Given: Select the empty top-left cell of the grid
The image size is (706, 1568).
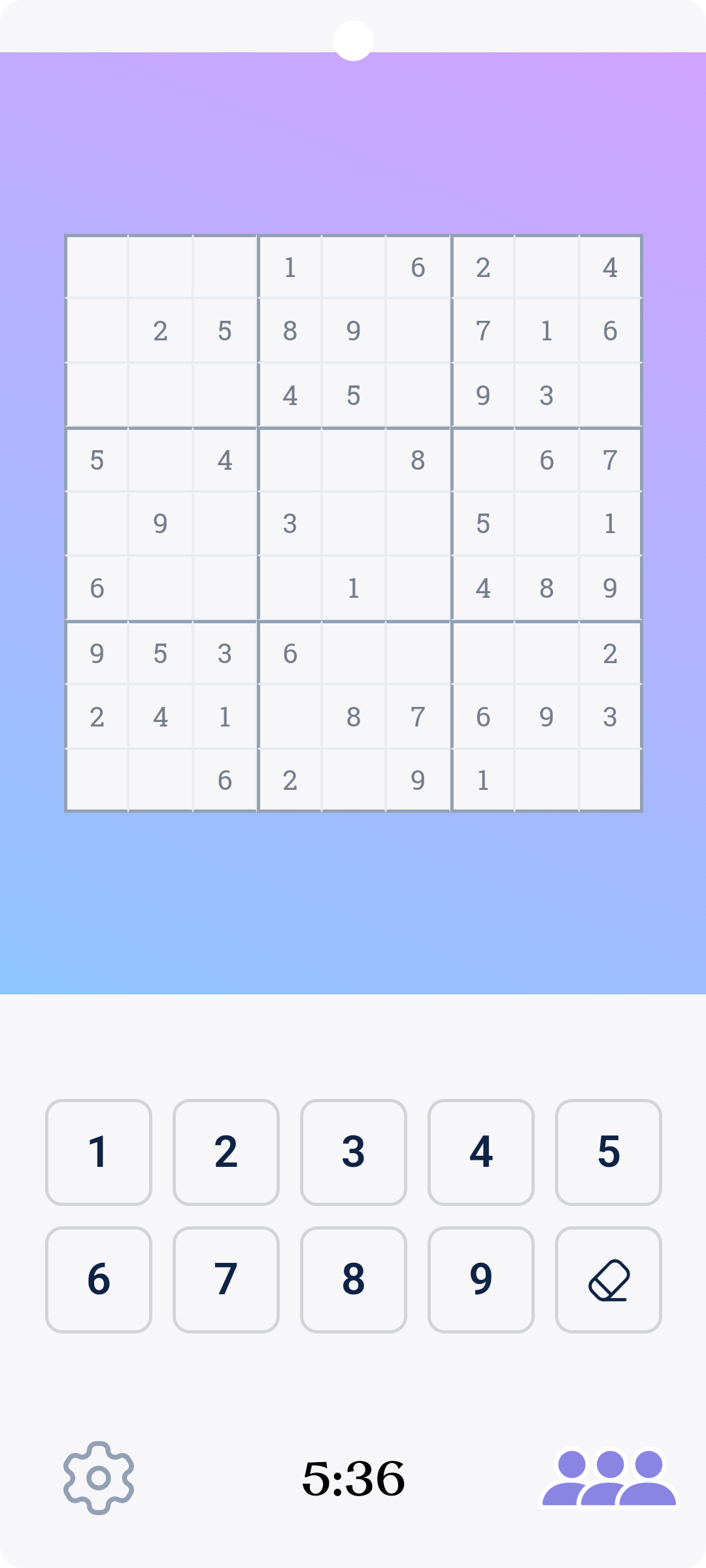Looking at the screenshot, I should 97,267.
